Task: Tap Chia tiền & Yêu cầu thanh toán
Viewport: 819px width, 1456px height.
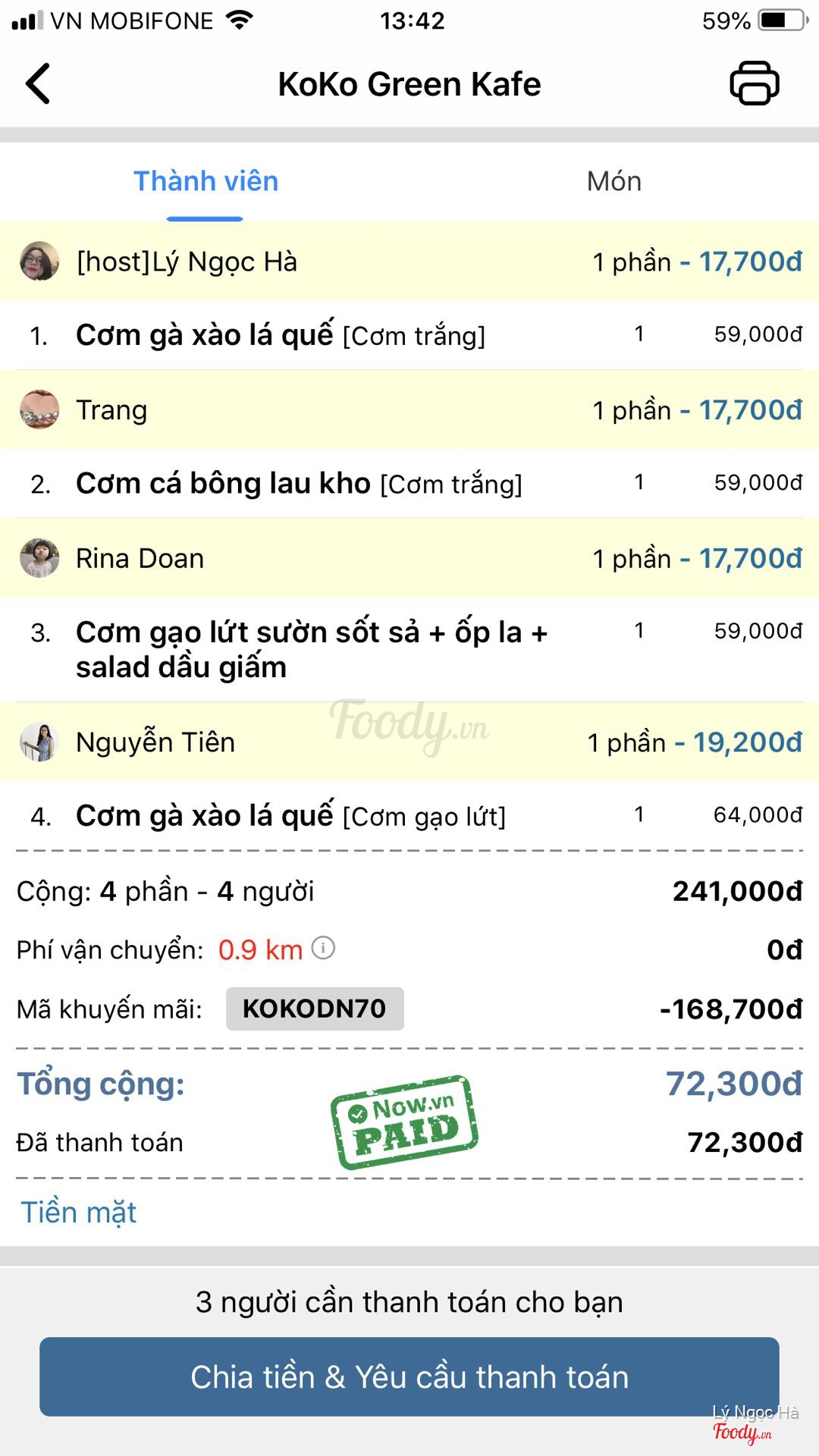Action: tap(409, 1376)
